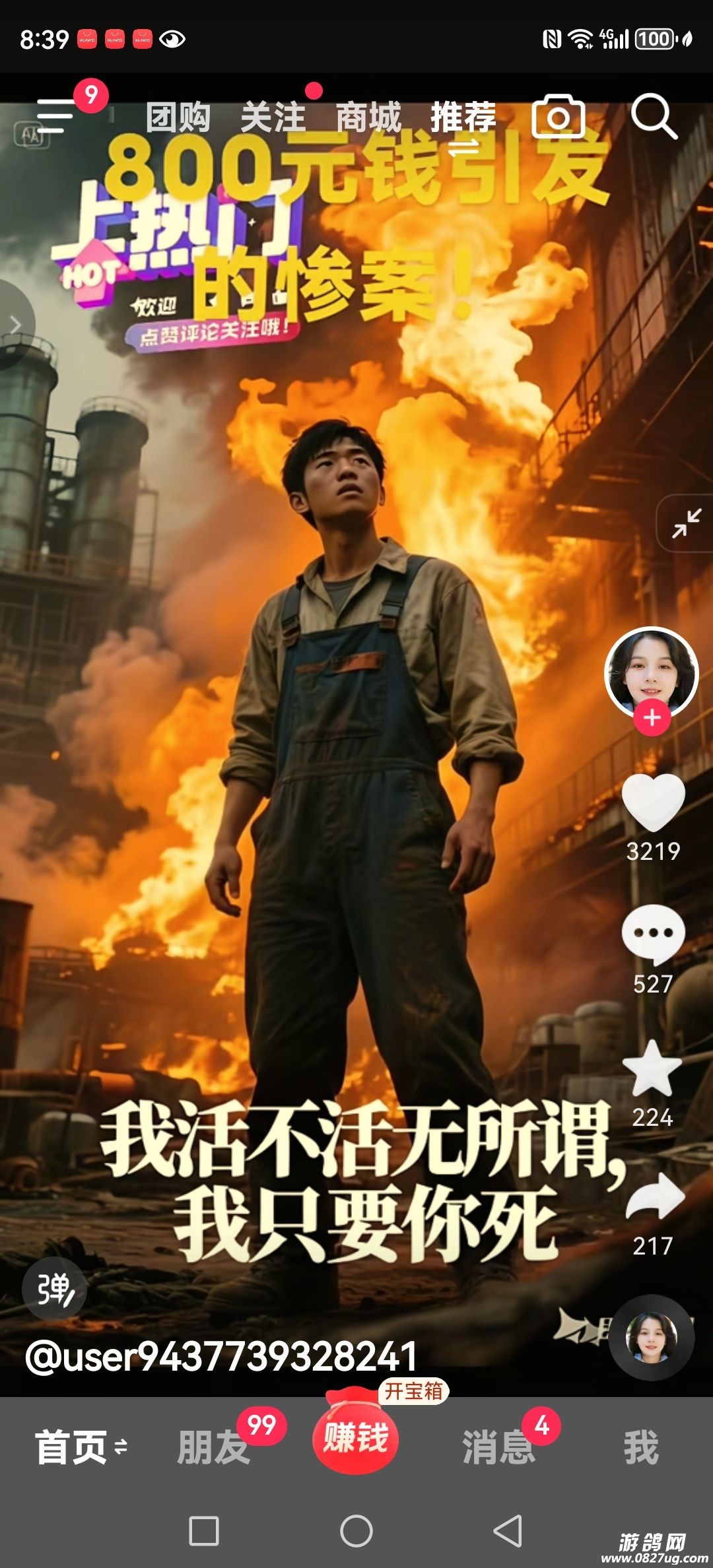This screenshot has width=713, height=1568.
Task: Switch to the 团购 tab
Action: [178, 117]
